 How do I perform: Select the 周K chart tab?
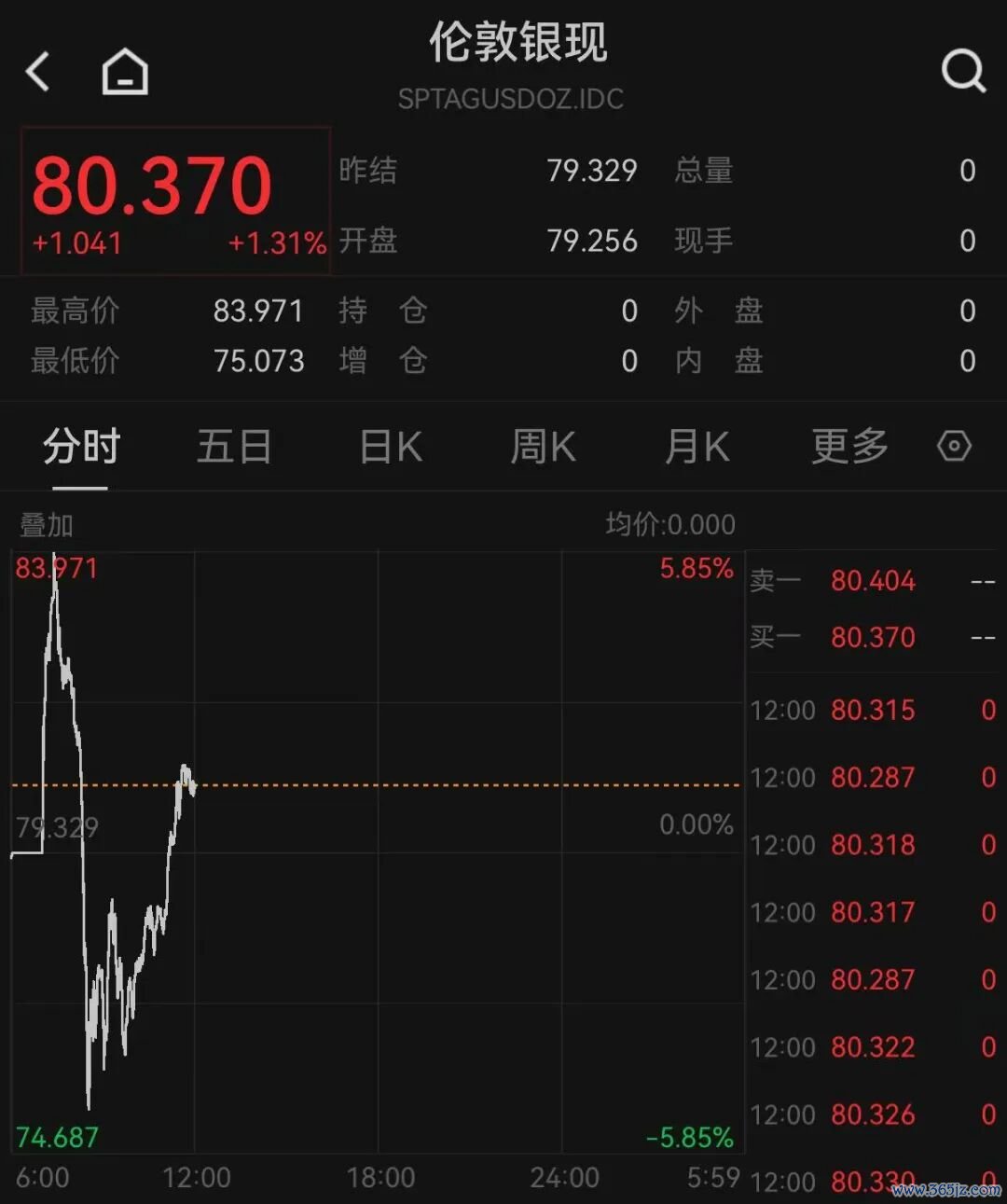point(543,447)
